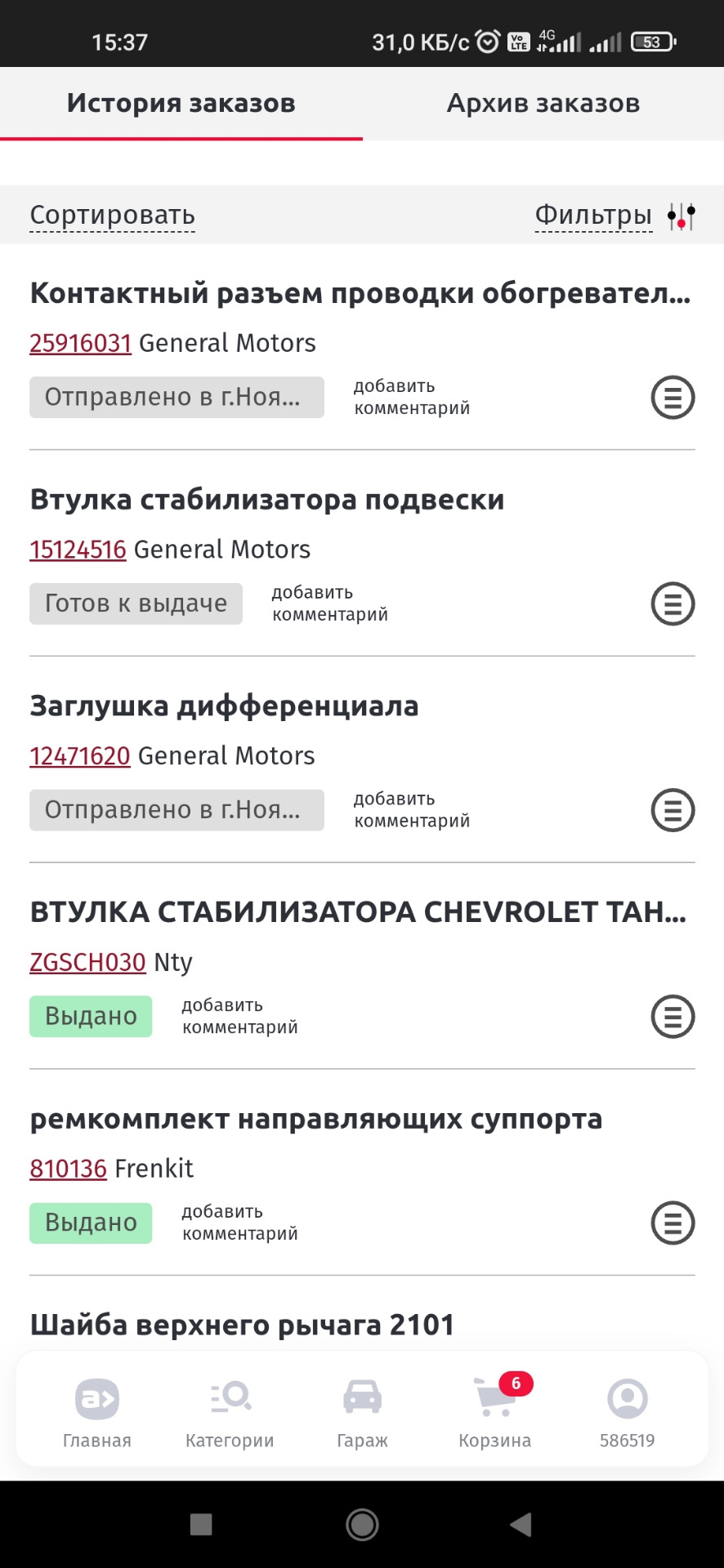The height and width of the screenshot is (1568, 724).
Task: Open part number link 810136
Action: (x=68, y=1169)
